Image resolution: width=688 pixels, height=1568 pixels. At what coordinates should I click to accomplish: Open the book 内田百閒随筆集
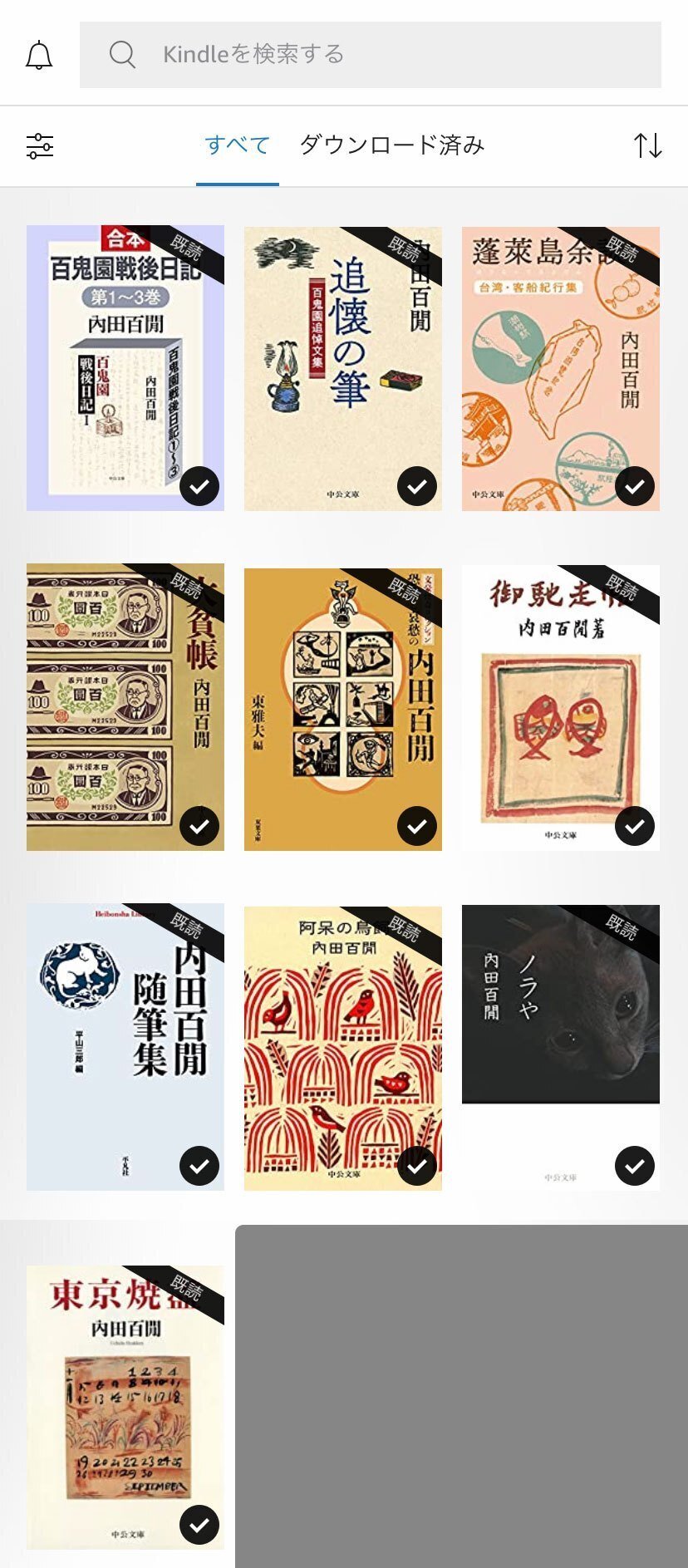125,1047
